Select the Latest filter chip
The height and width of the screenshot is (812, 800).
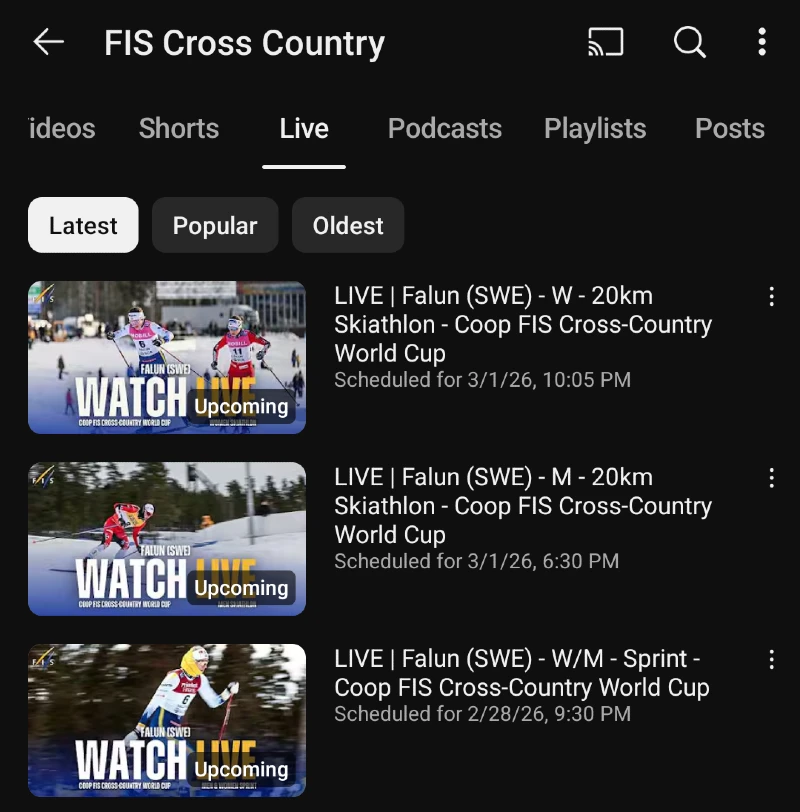[x=83, y=226]
